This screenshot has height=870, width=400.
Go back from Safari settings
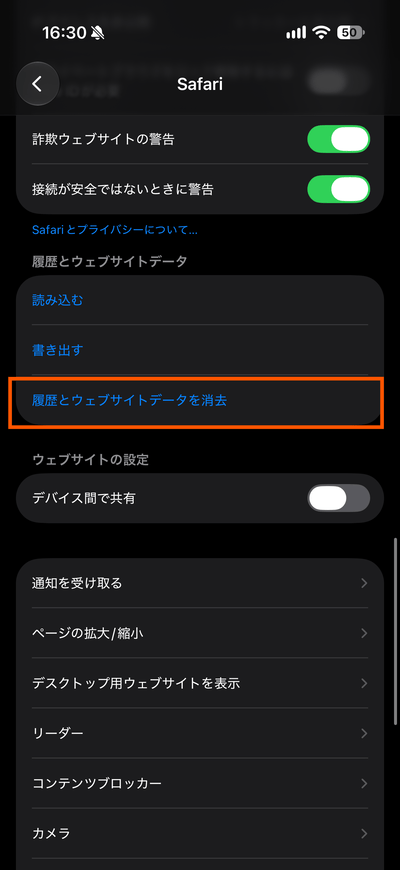(37, 84)
